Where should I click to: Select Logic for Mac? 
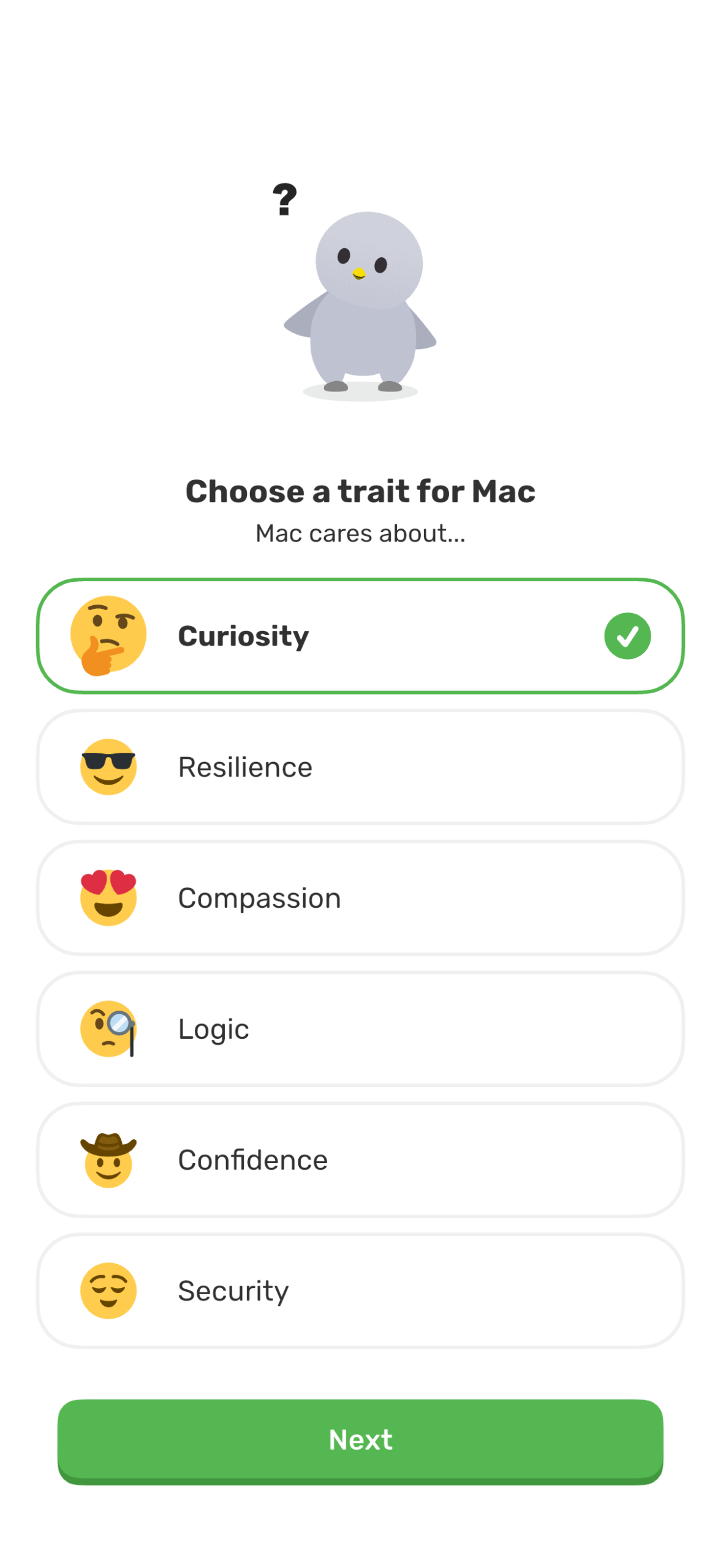coord(360,1028)
